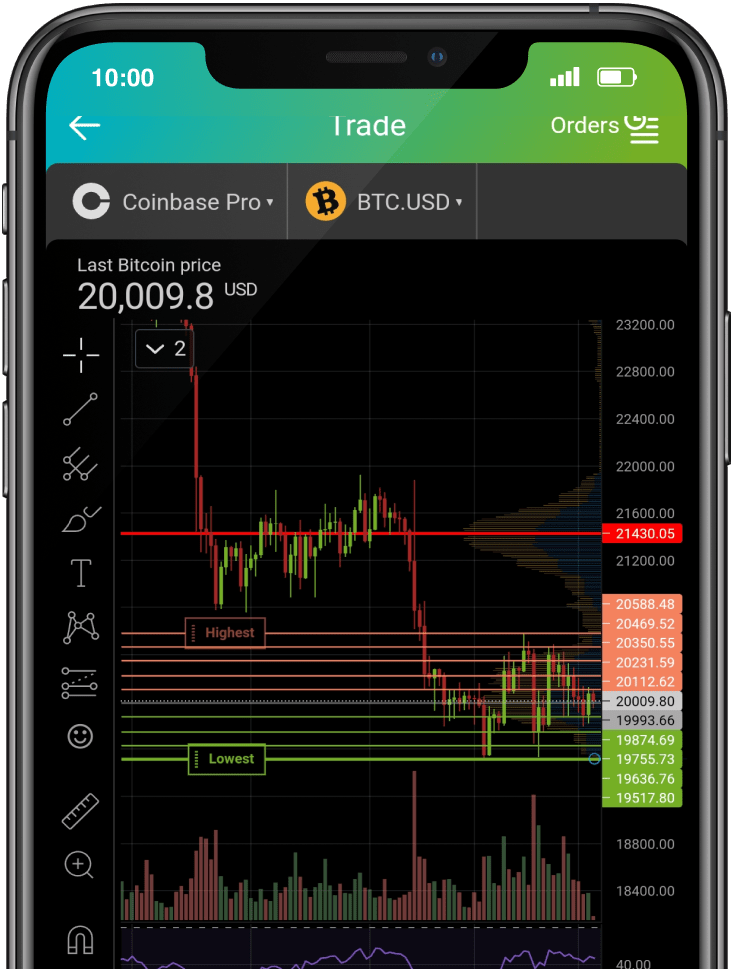733x969 pixels.
Task: Open the Orders list
Action: click(x=605, y=126)
